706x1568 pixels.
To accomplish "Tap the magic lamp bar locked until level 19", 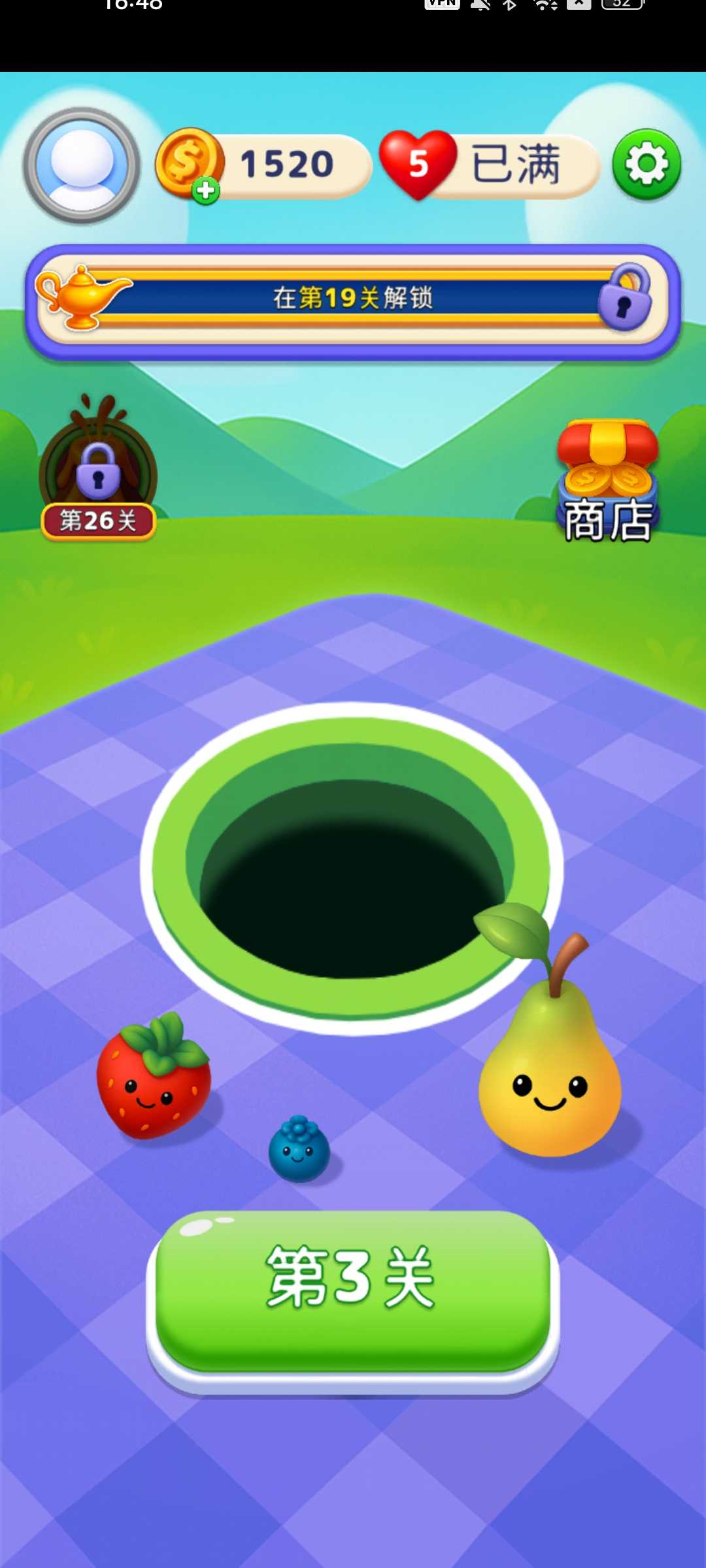I will (353, 299).
